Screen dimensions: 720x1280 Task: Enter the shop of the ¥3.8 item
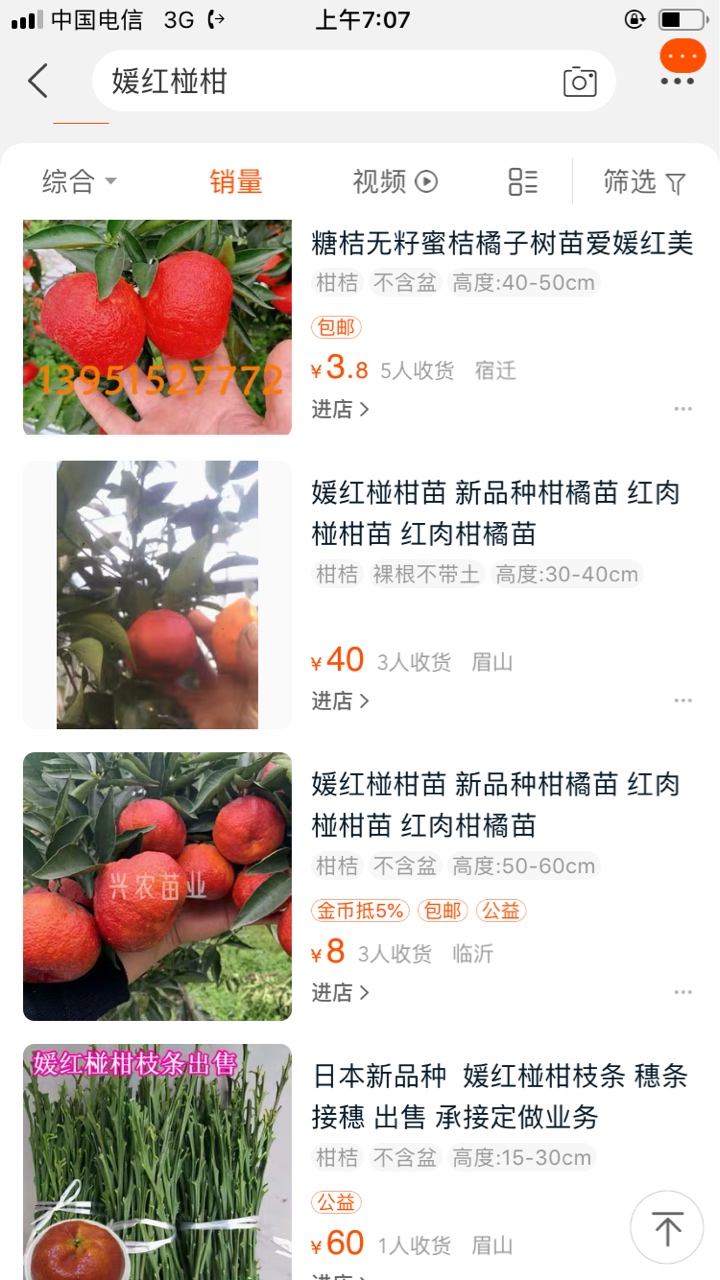[340, 409]
